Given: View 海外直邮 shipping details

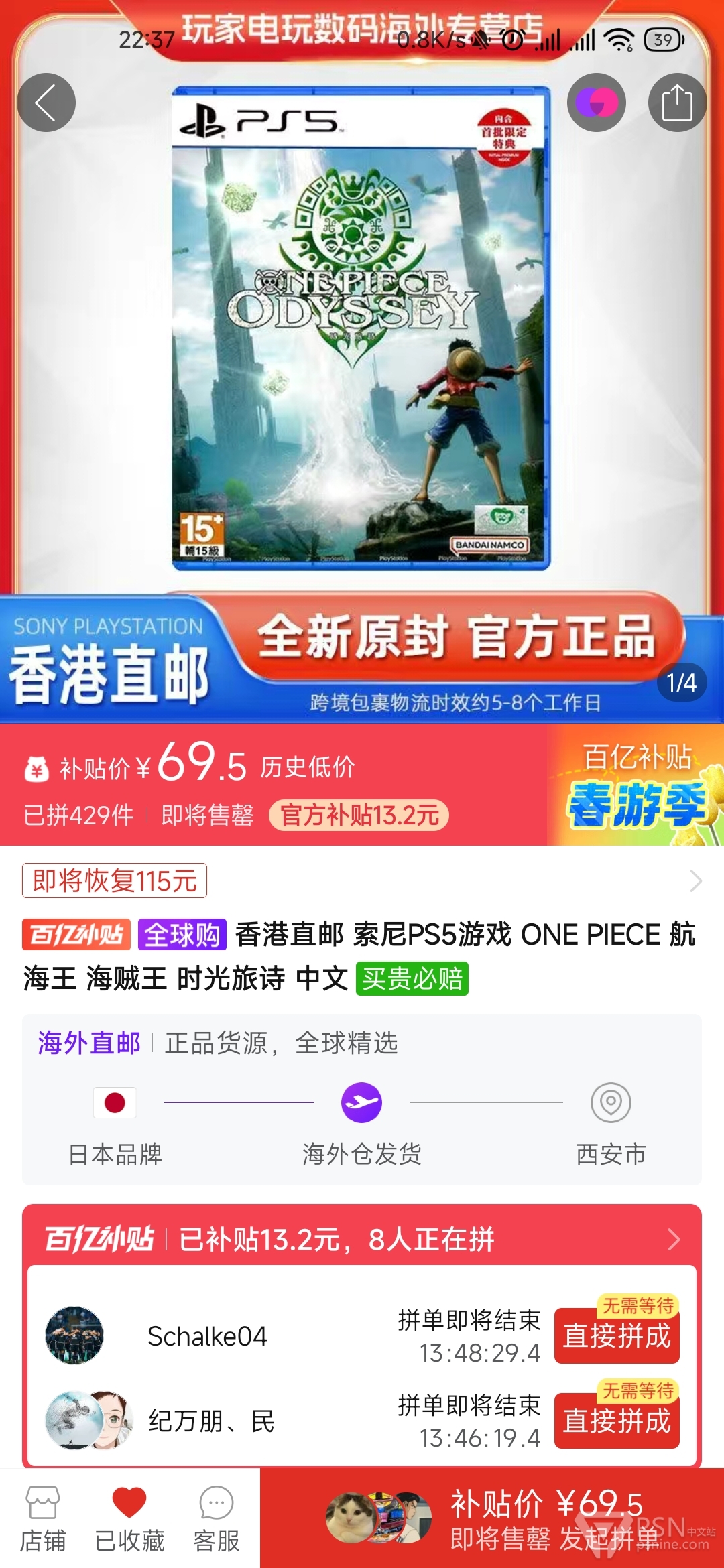Looking at the screenshot, I should [x=362, y=1100].
